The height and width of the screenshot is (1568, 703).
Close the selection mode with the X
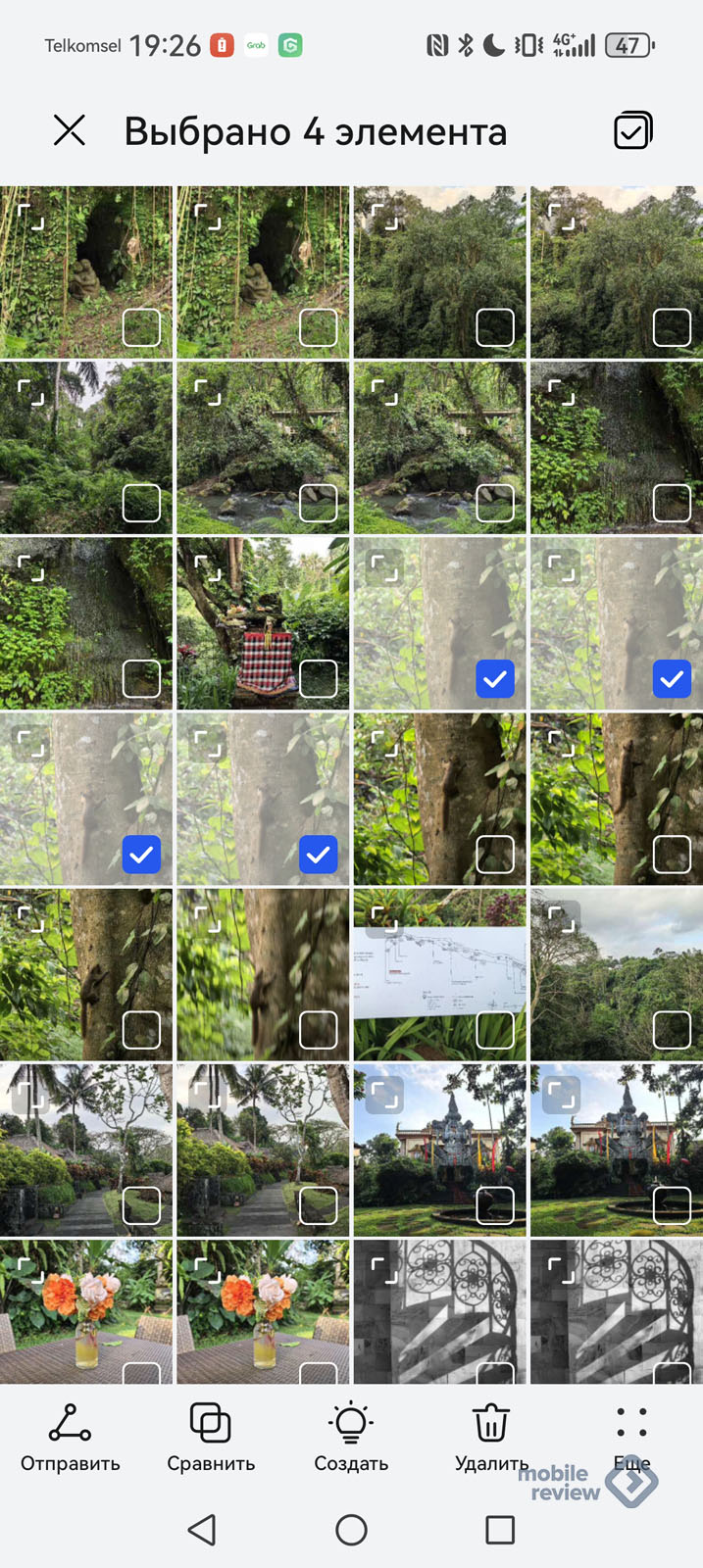coord(70,130)
